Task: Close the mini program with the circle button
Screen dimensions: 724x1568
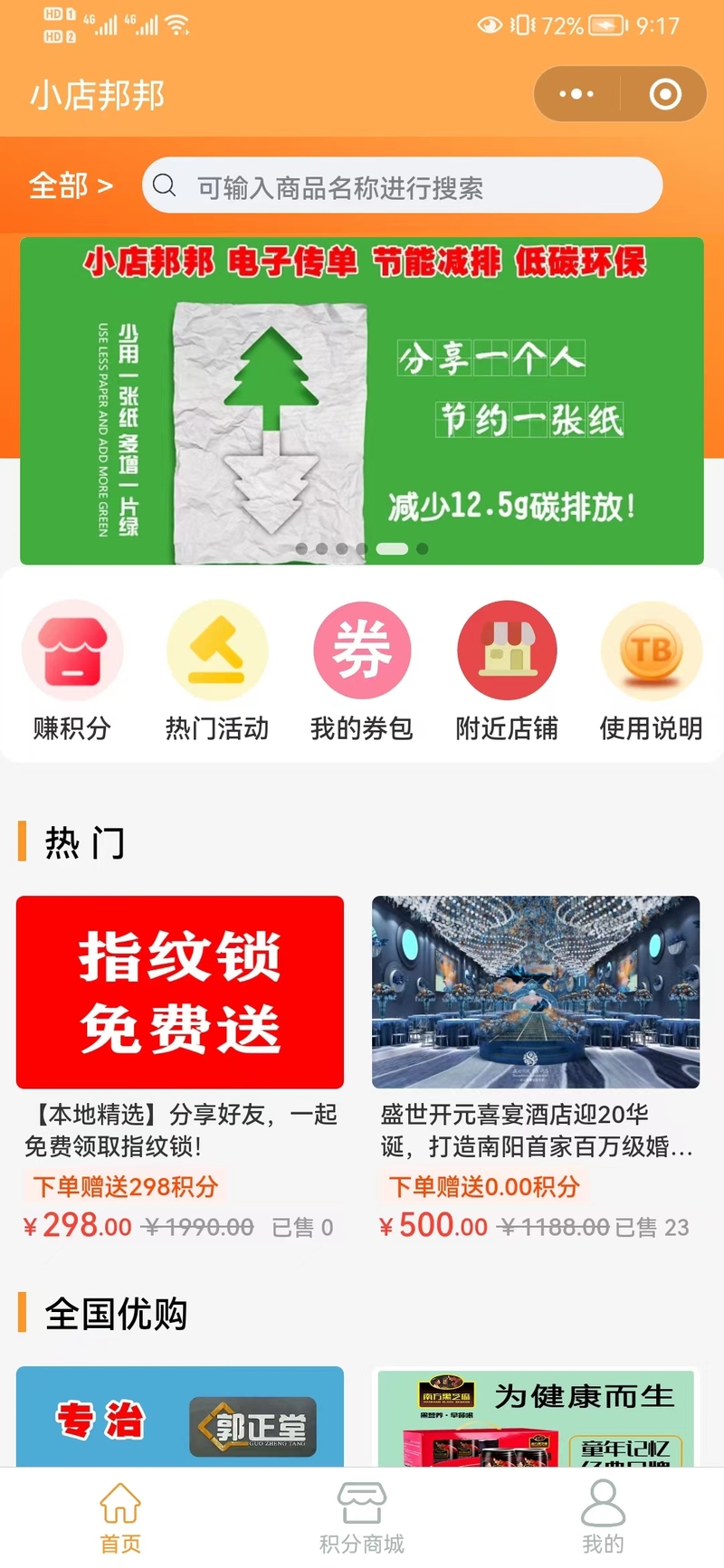Action: click(665, 94)
